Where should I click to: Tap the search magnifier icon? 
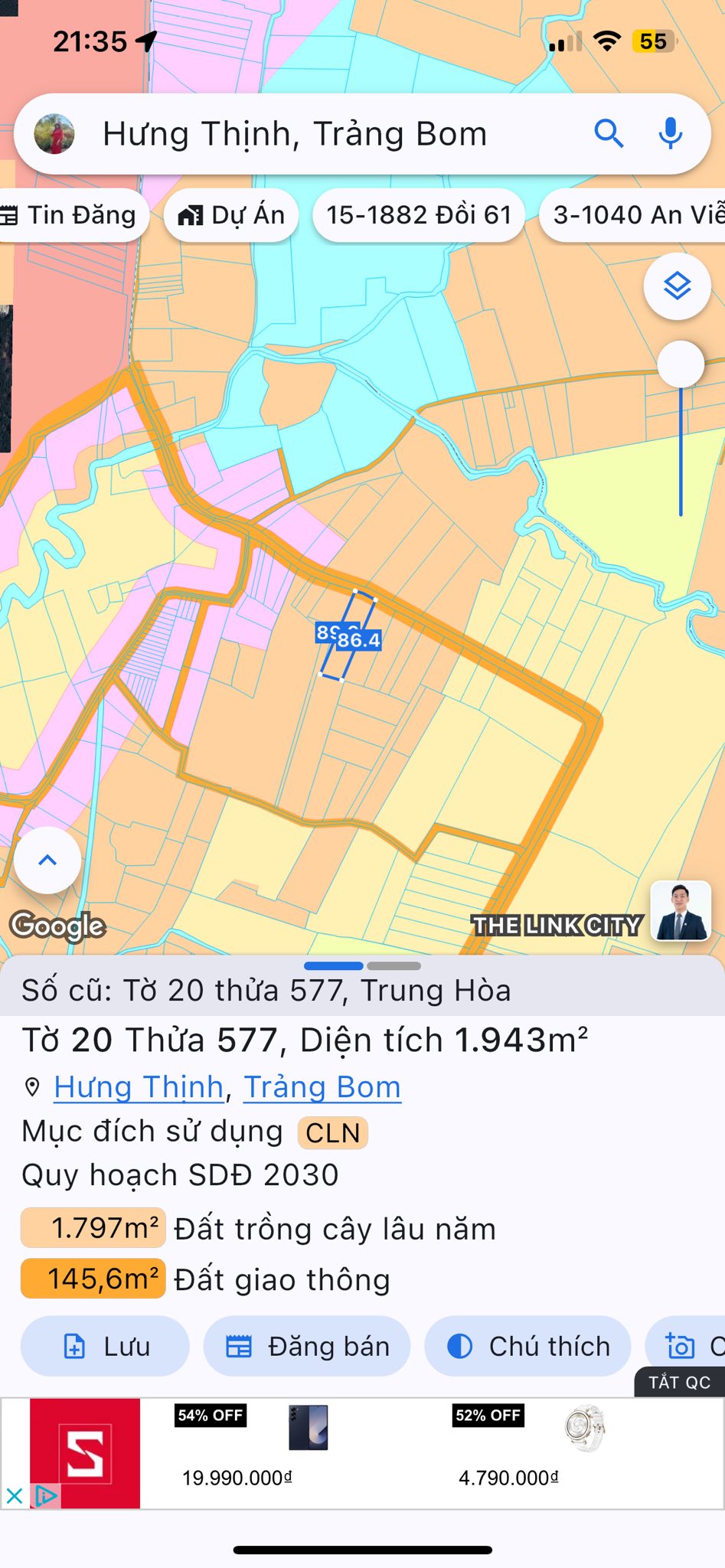click(x=609, y=134)
